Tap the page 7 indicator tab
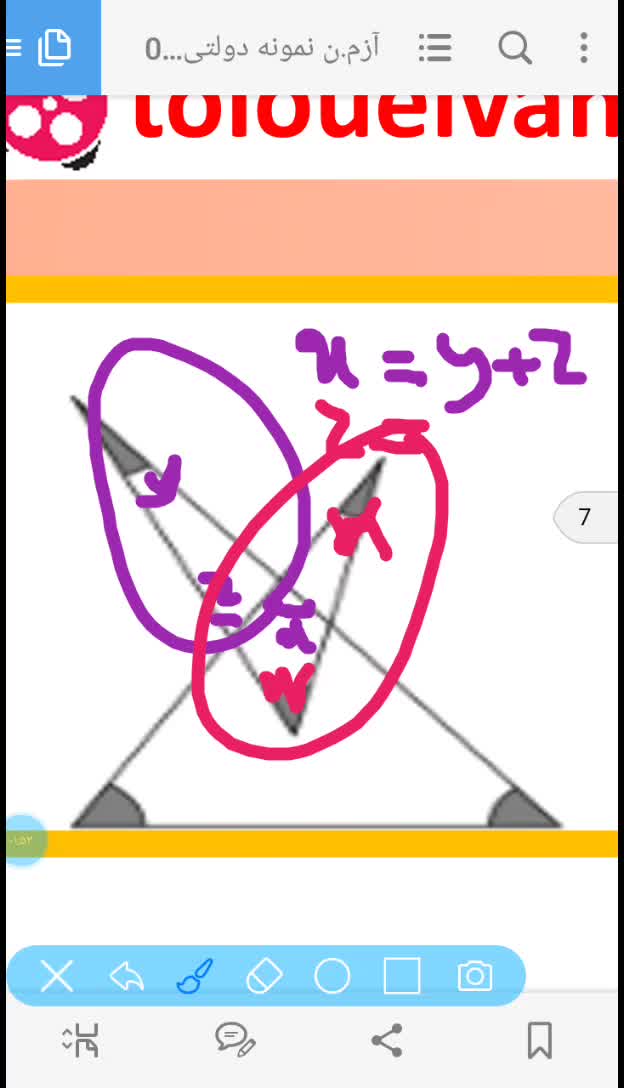 pyautogui.click(x=587, y=518)
